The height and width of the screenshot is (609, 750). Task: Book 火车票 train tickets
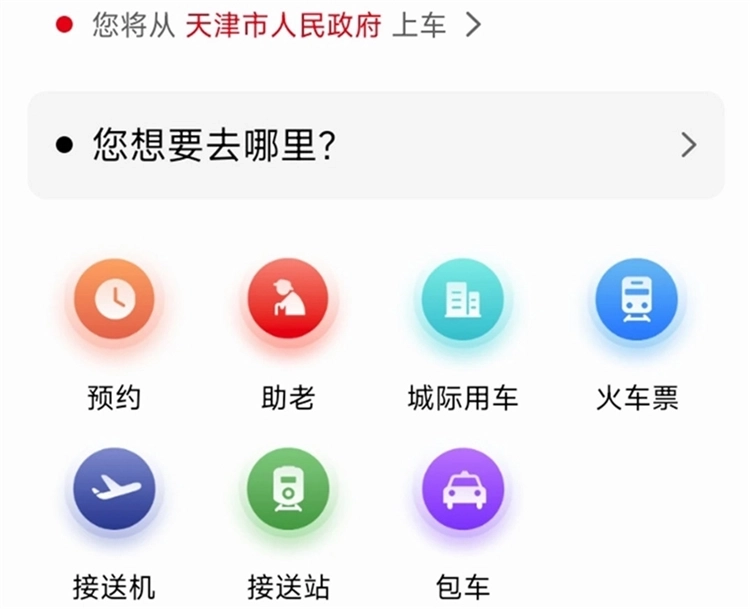(637, 300)
